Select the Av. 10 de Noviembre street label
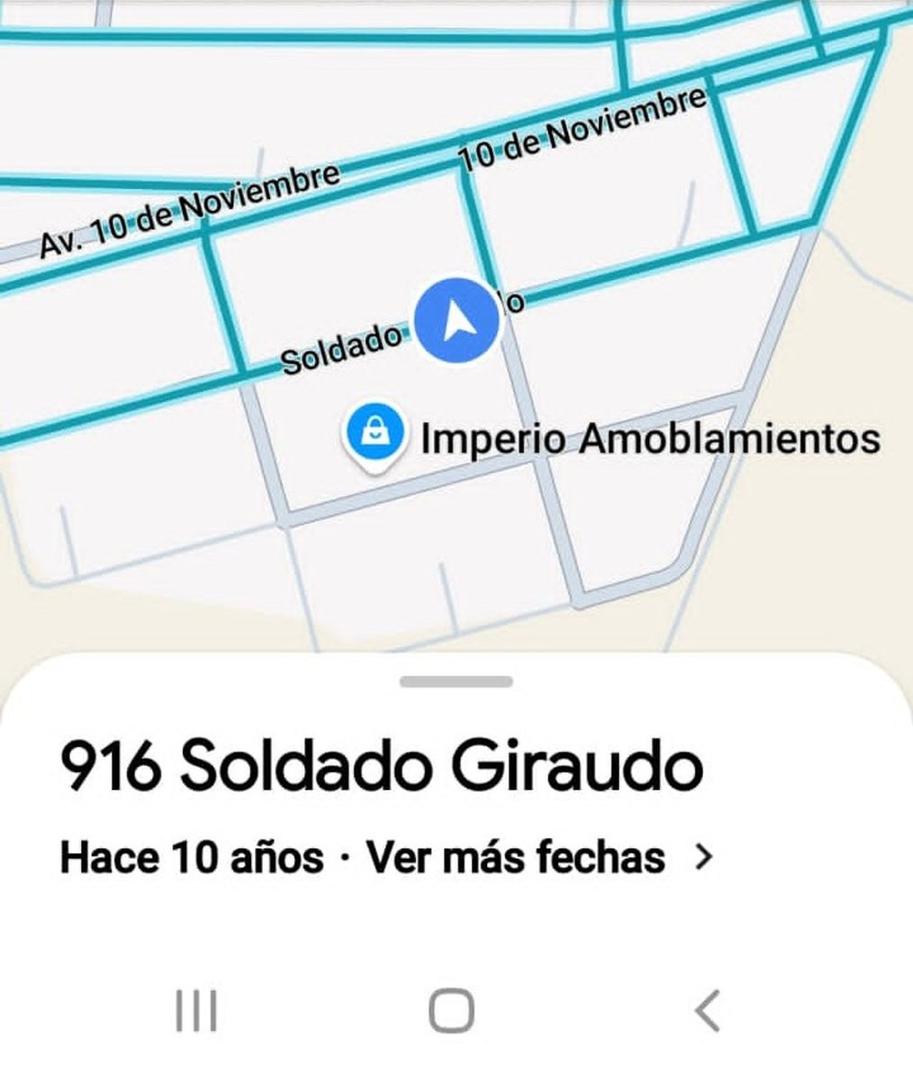This screenshot has width=913, height=1080. pos(188,206)
